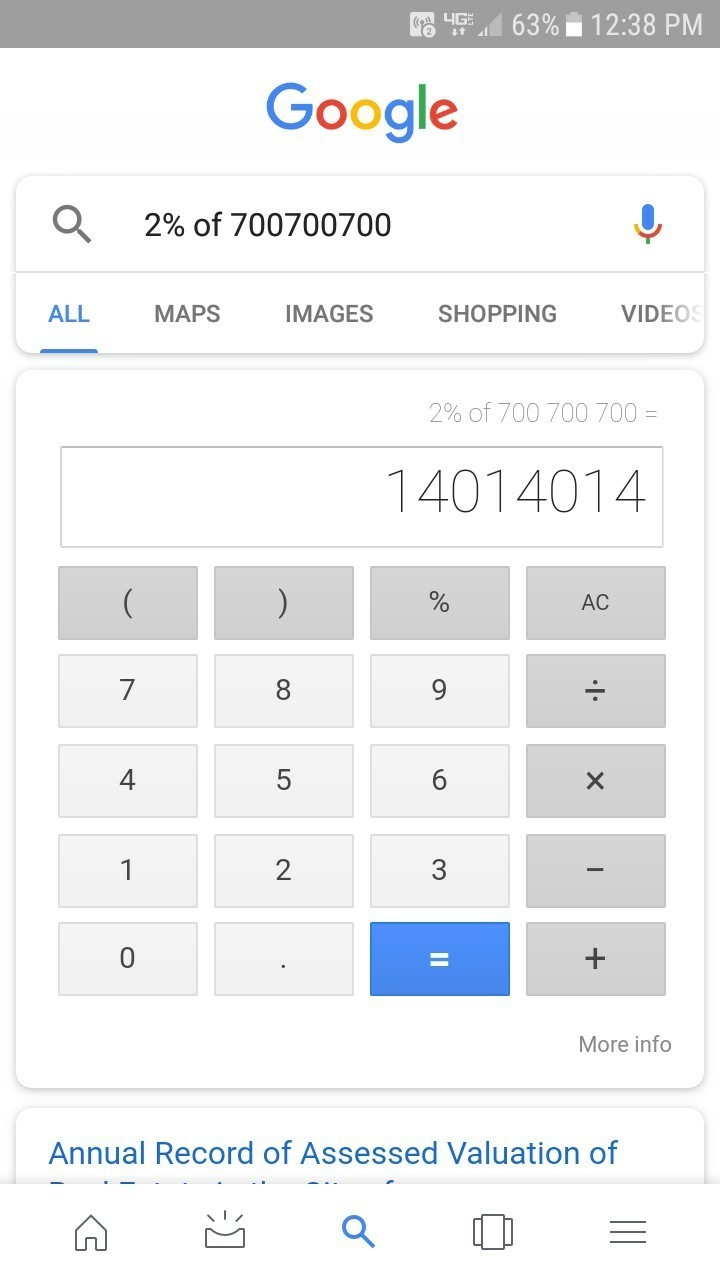Hit the divide key

tap(595, 691)
